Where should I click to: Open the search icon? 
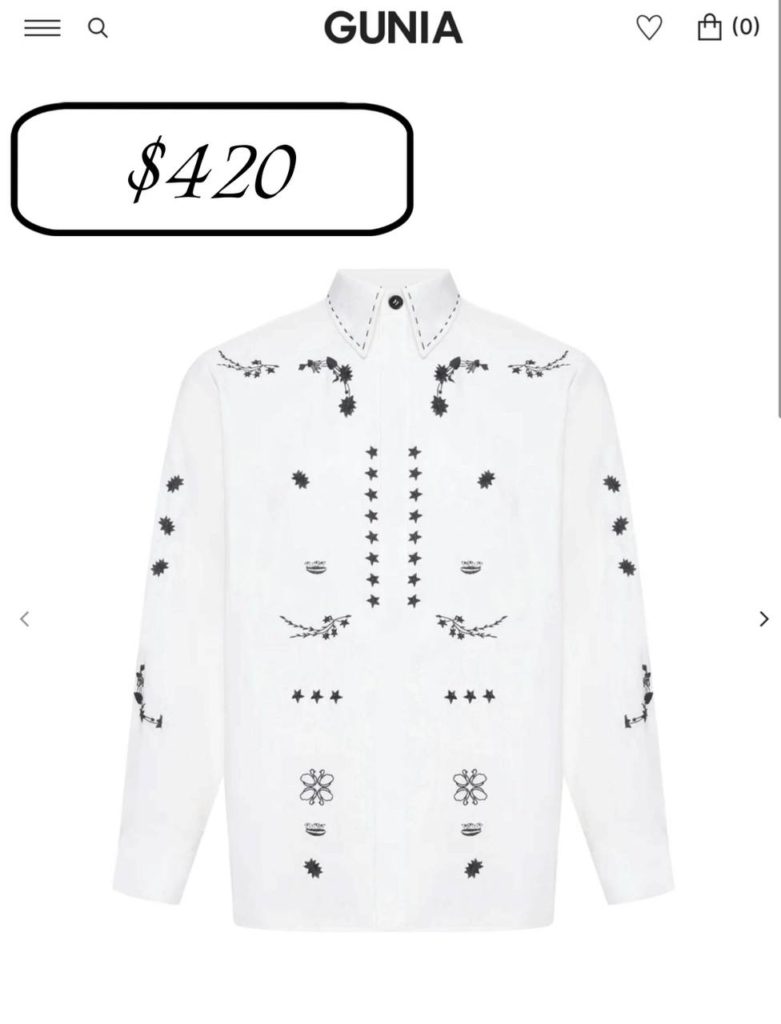[97, 28]
